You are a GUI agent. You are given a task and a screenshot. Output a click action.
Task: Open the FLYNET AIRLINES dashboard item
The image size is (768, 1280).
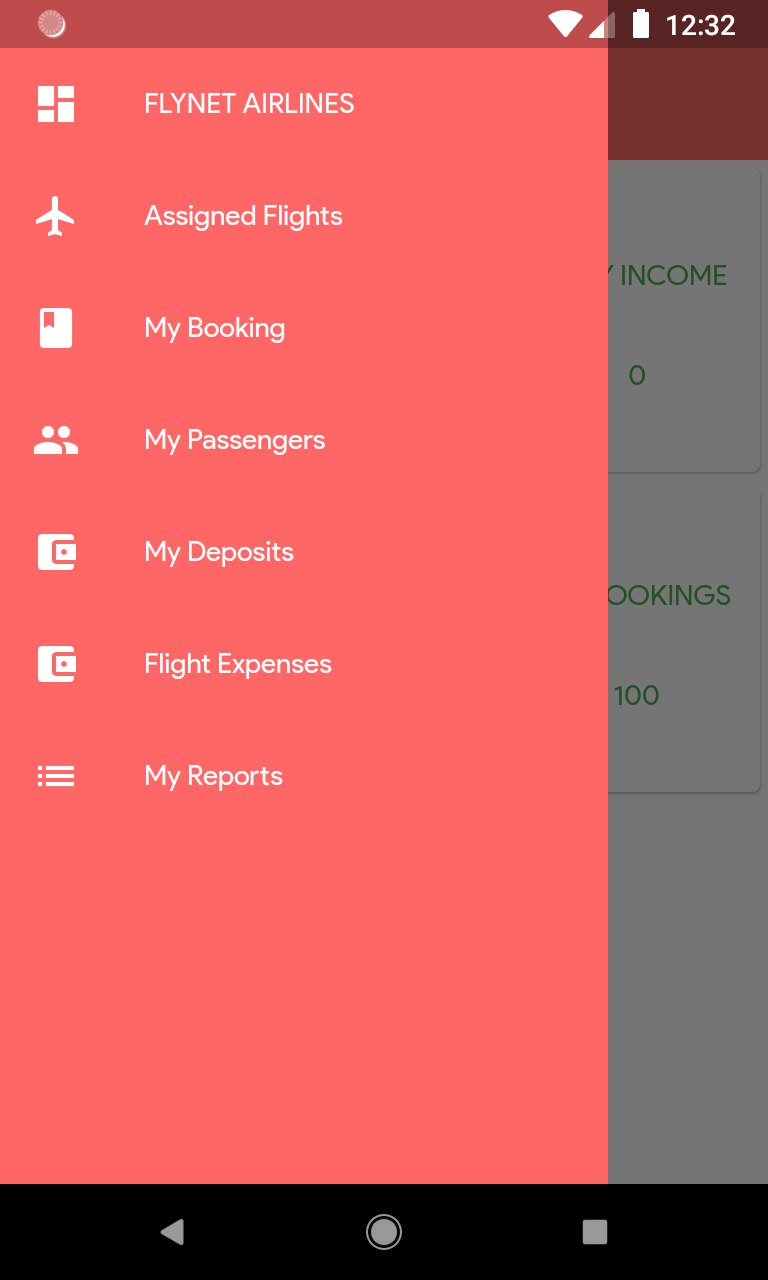click(249, 104)
